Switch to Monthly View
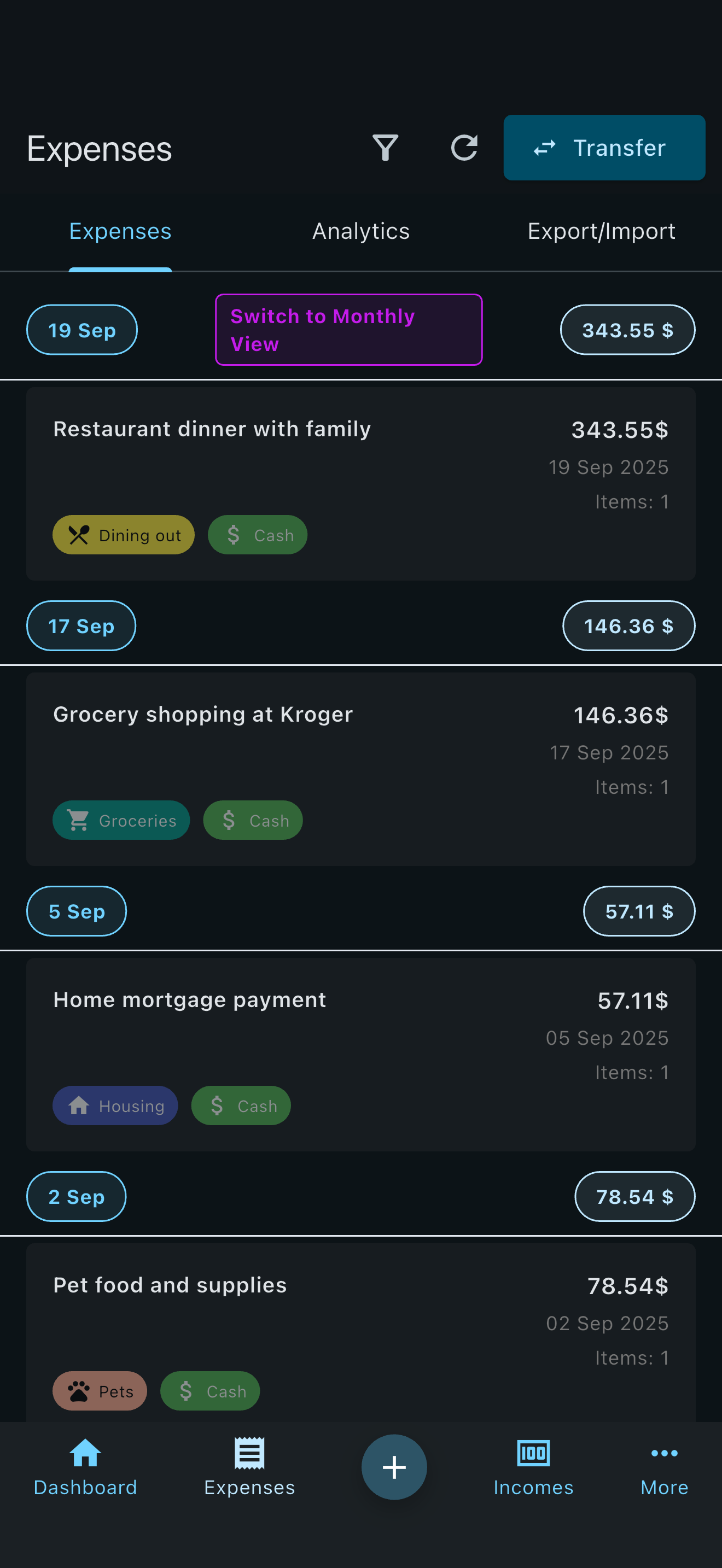 pyautogui.click(x=348, y=329)
